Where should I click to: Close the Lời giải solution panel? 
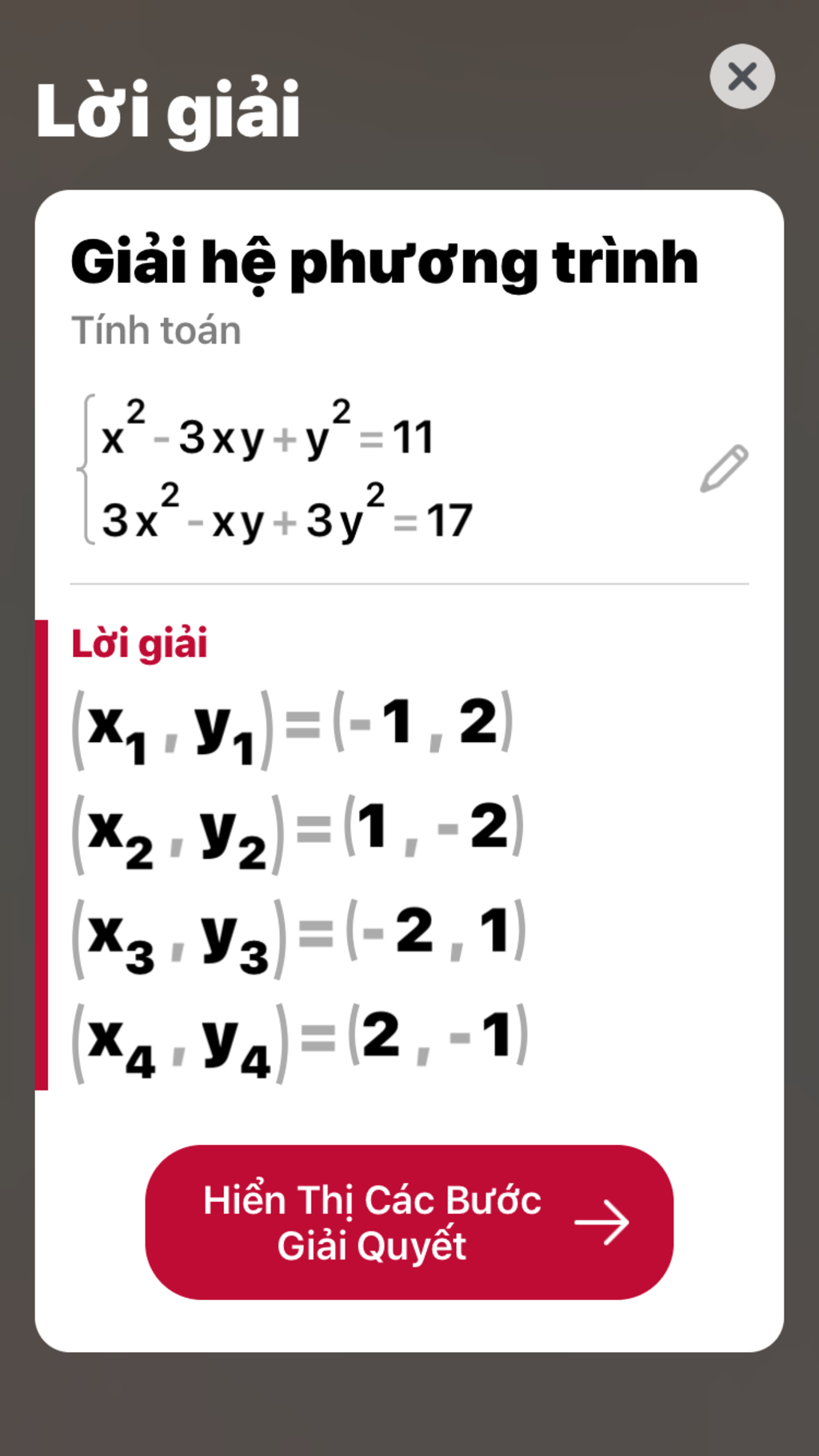click(x=741, y=77)
